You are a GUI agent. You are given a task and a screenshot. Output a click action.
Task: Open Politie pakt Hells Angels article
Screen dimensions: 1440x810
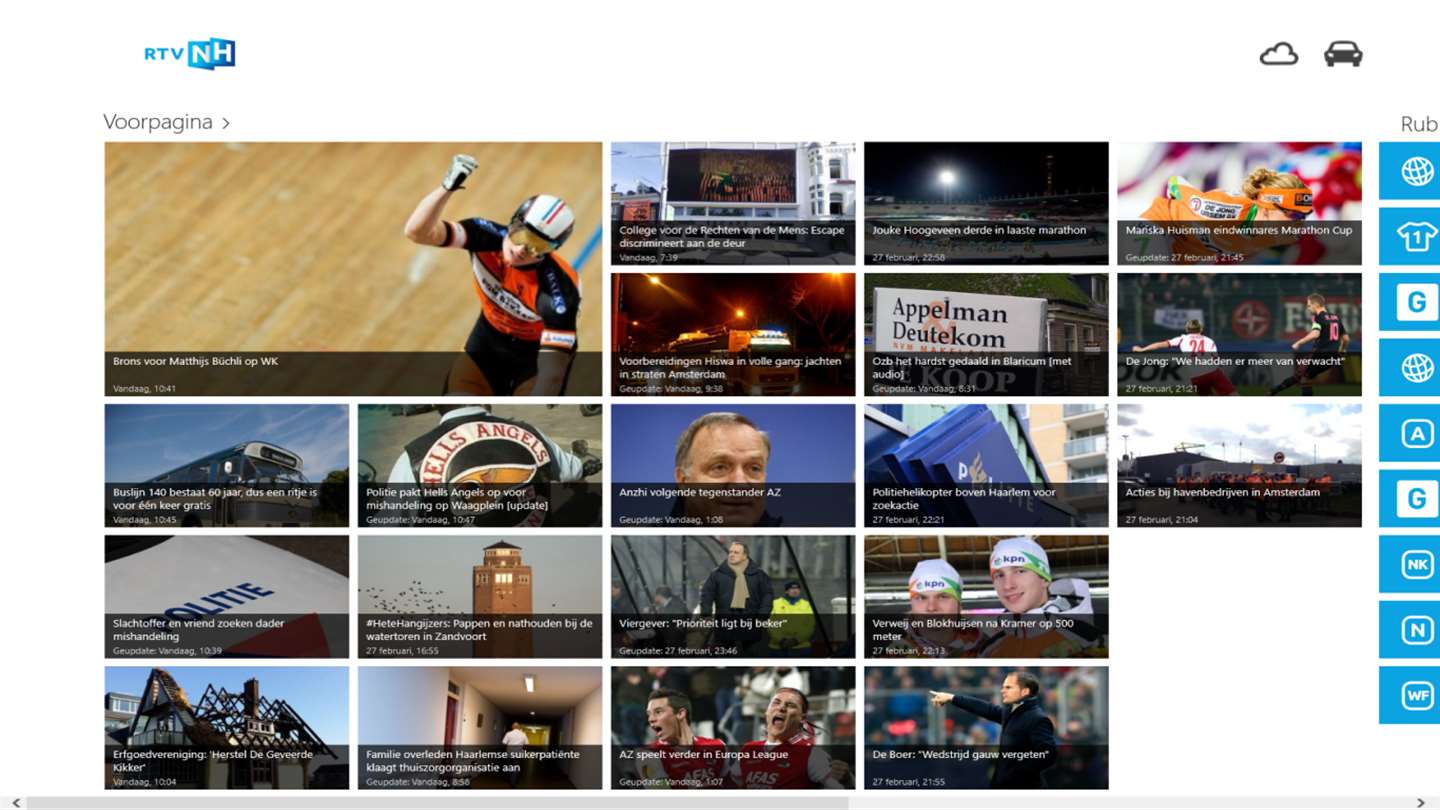(x=480, y=465)
